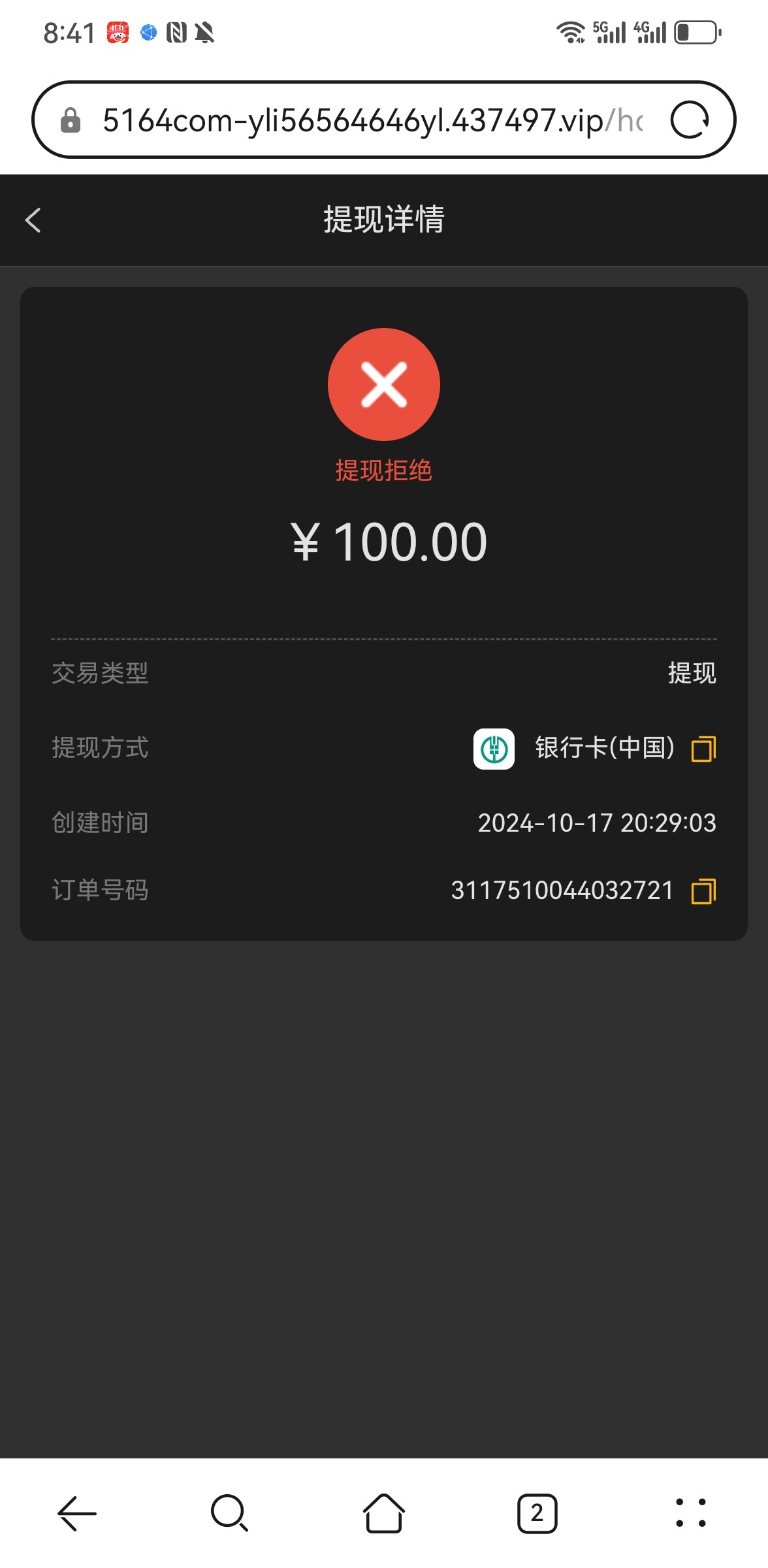Go back from the 提现详情 page
Image resolution: width=768 pixels, height=1568 pixels.
tap(33, 220)
